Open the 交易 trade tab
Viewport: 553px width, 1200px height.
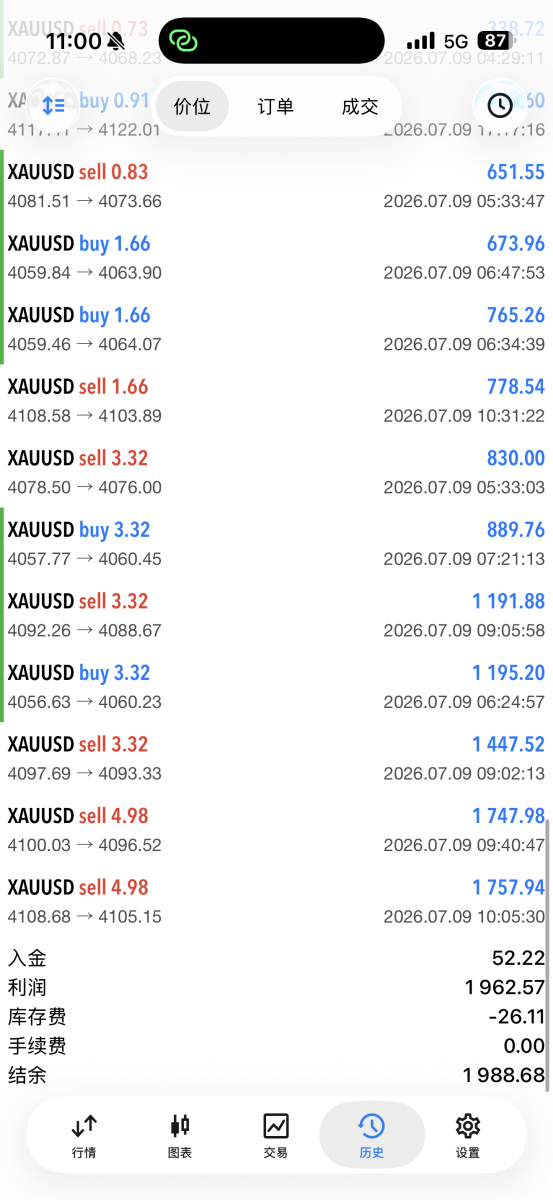pyautogui.click(x=276, y=1136)
